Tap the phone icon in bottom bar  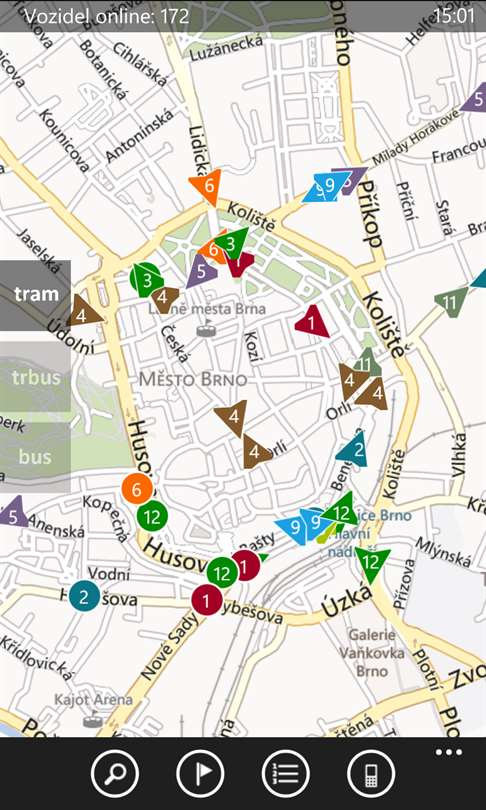pos(371,773)
